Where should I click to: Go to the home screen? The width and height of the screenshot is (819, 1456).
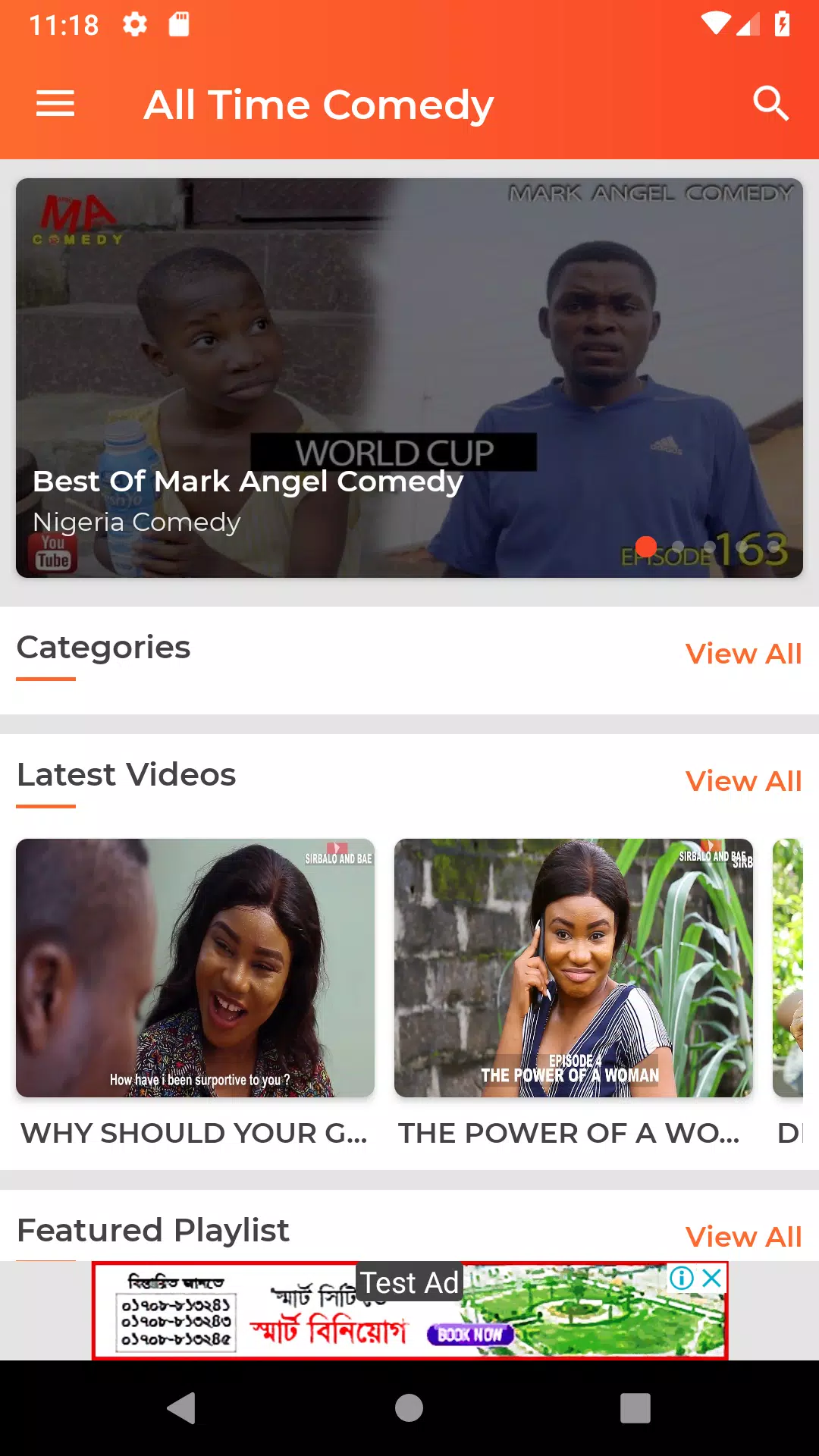tap(409, 1408)
